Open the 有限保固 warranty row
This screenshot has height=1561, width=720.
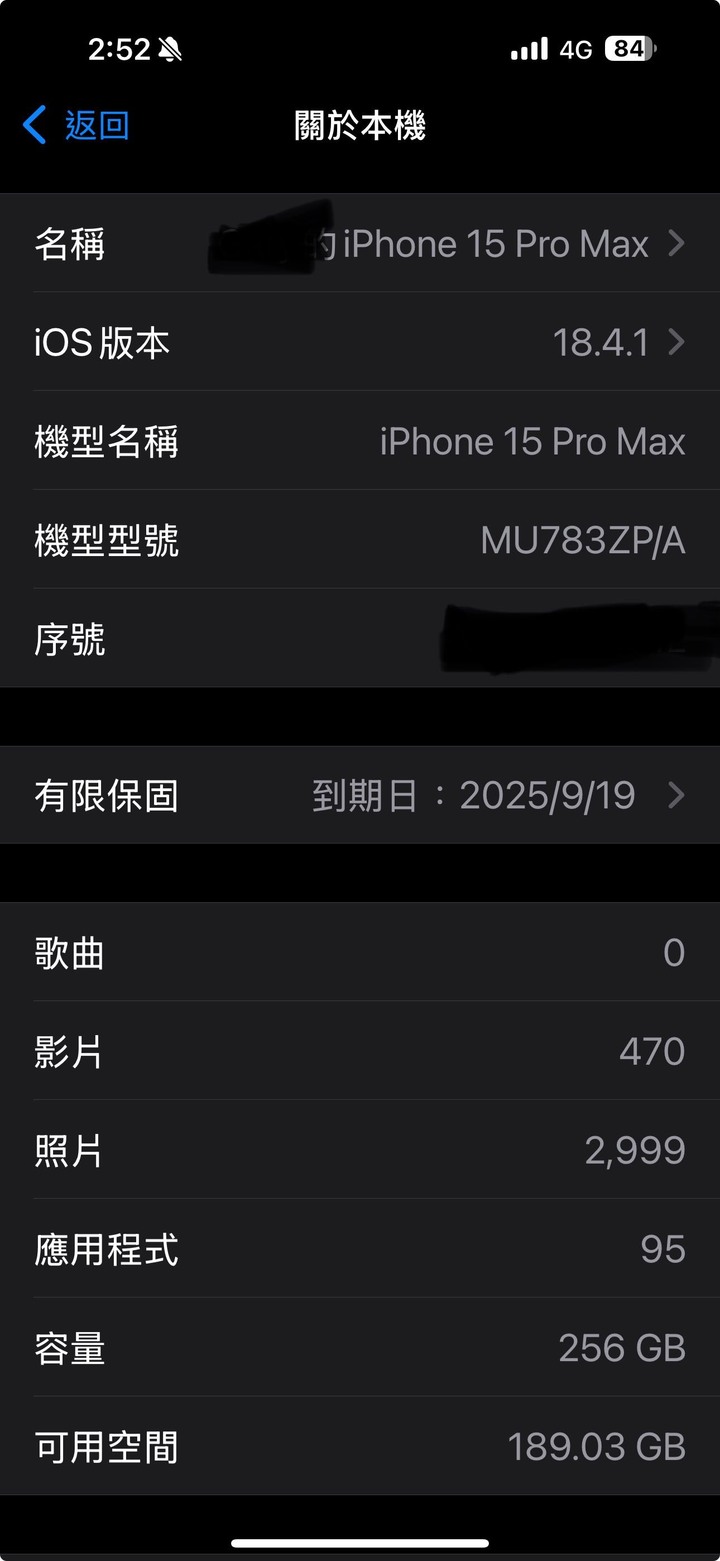click(360, 795)
